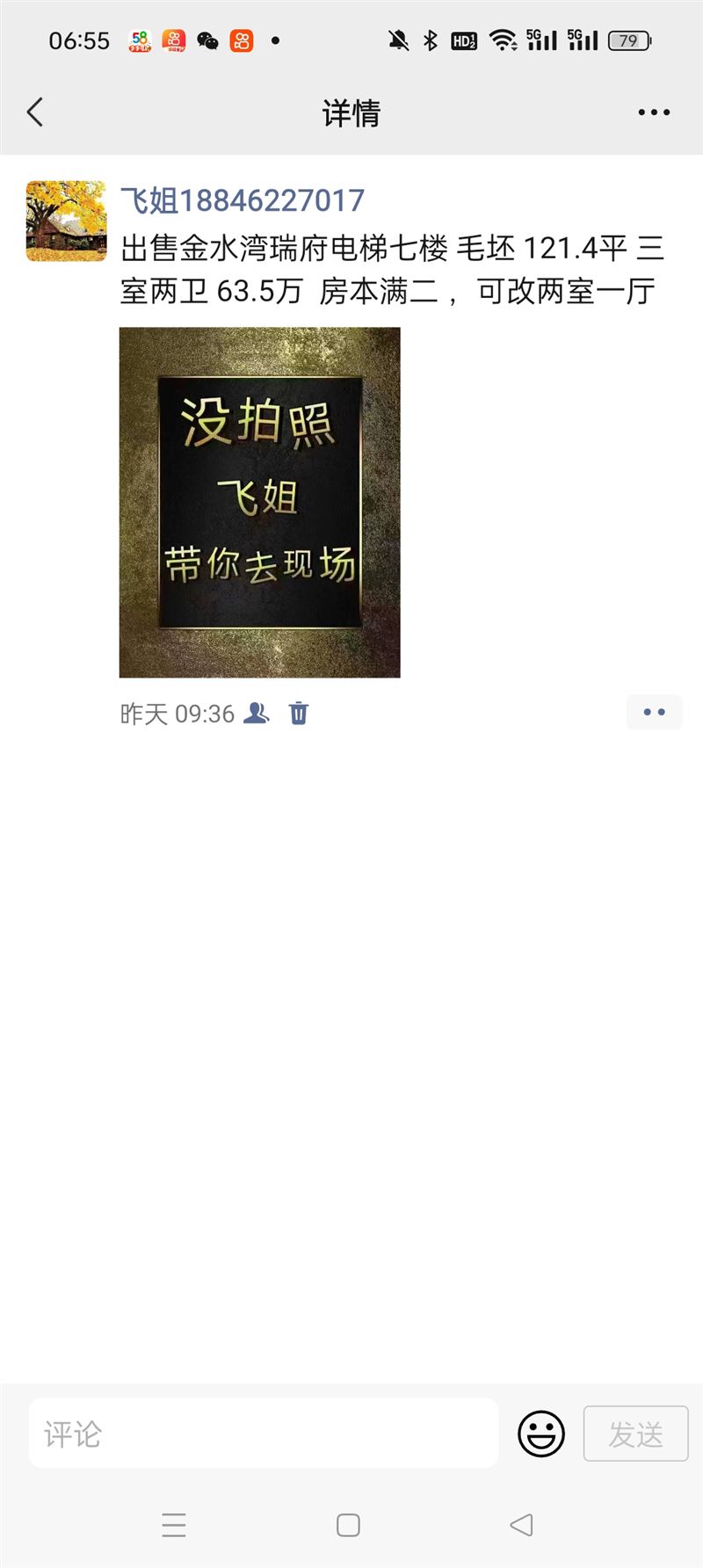Open system recent apps menu button
This screenshot has height=1568, width=703.
click(174, 1525)
